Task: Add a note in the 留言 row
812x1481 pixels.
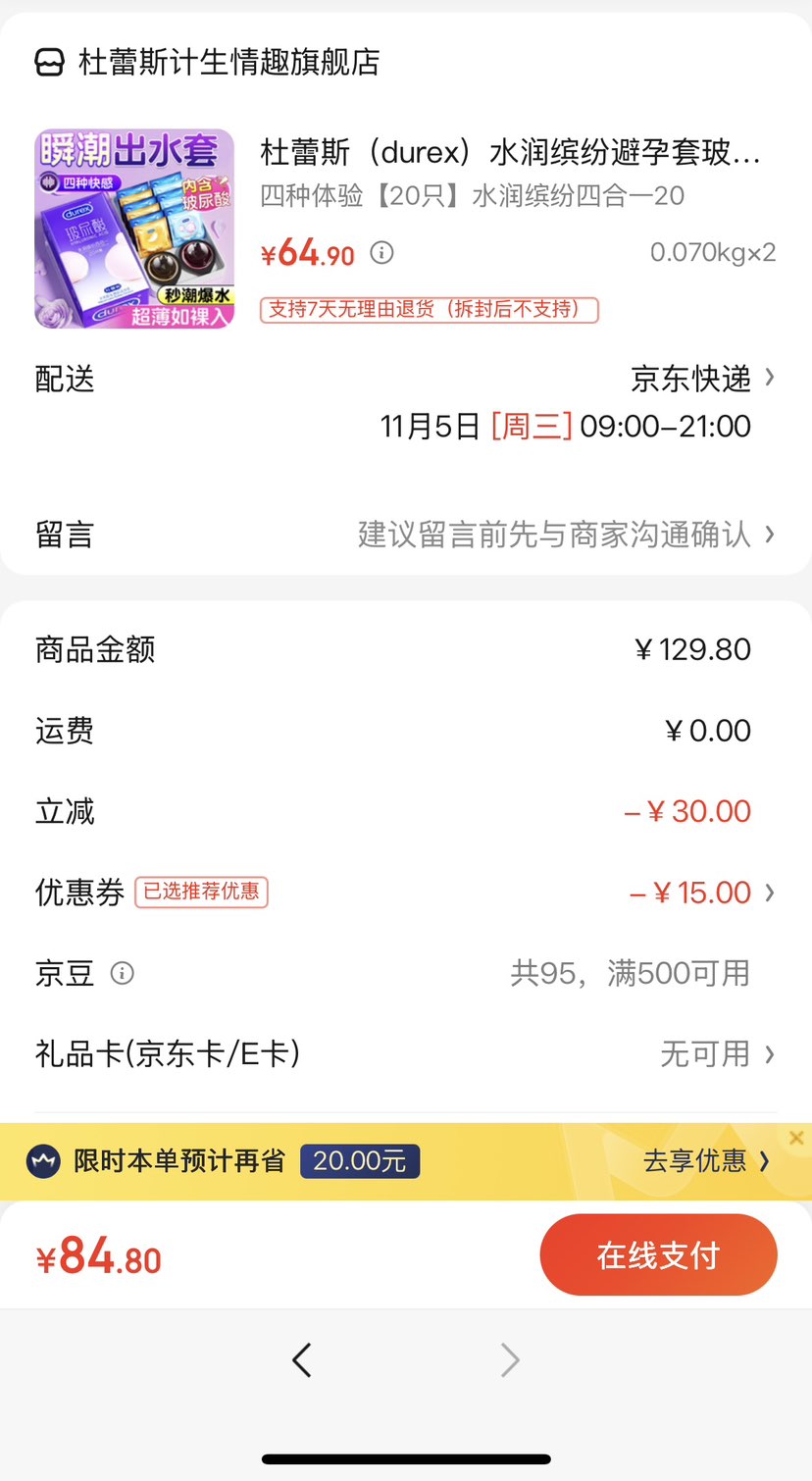Action: coord(566,535)
